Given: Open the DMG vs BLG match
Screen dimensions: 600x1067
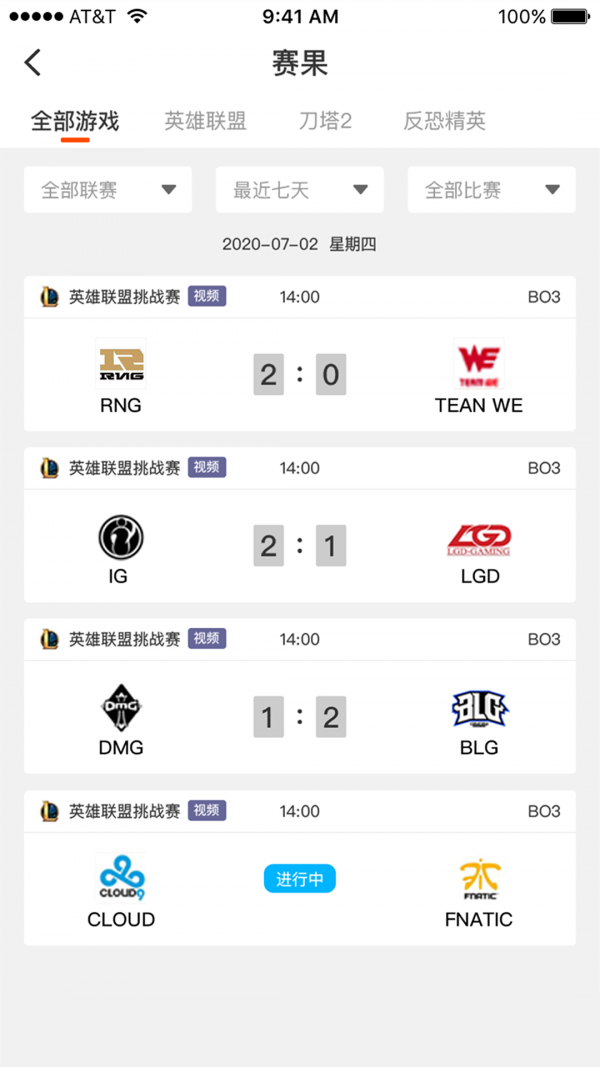Looking at the screenshot, I should coord(300,718).
